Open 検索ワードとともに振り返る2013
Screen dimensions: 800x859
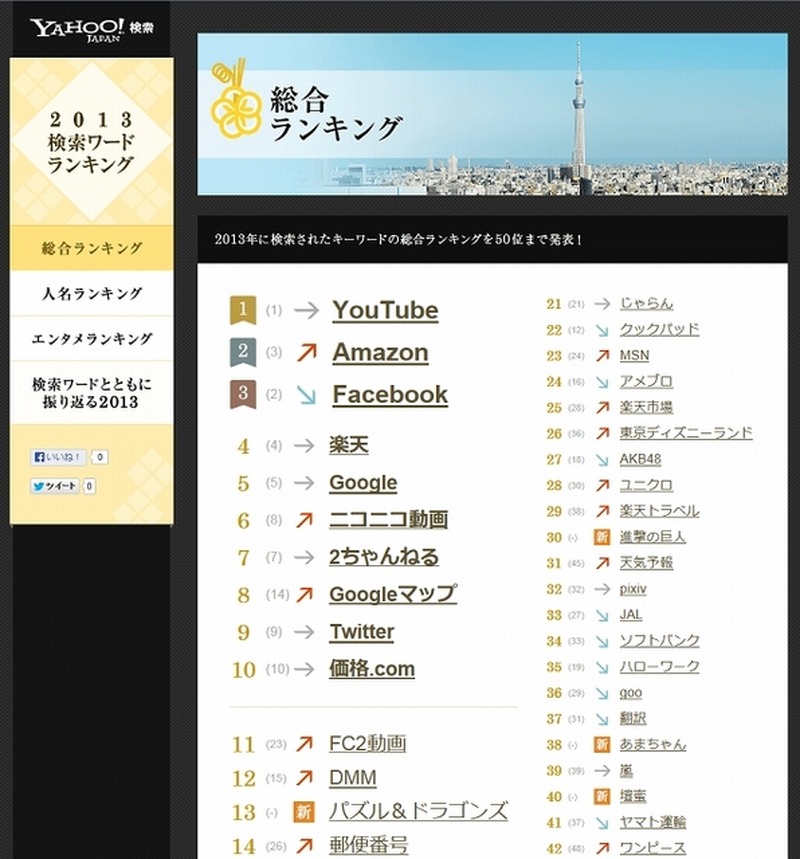[91, 392]
